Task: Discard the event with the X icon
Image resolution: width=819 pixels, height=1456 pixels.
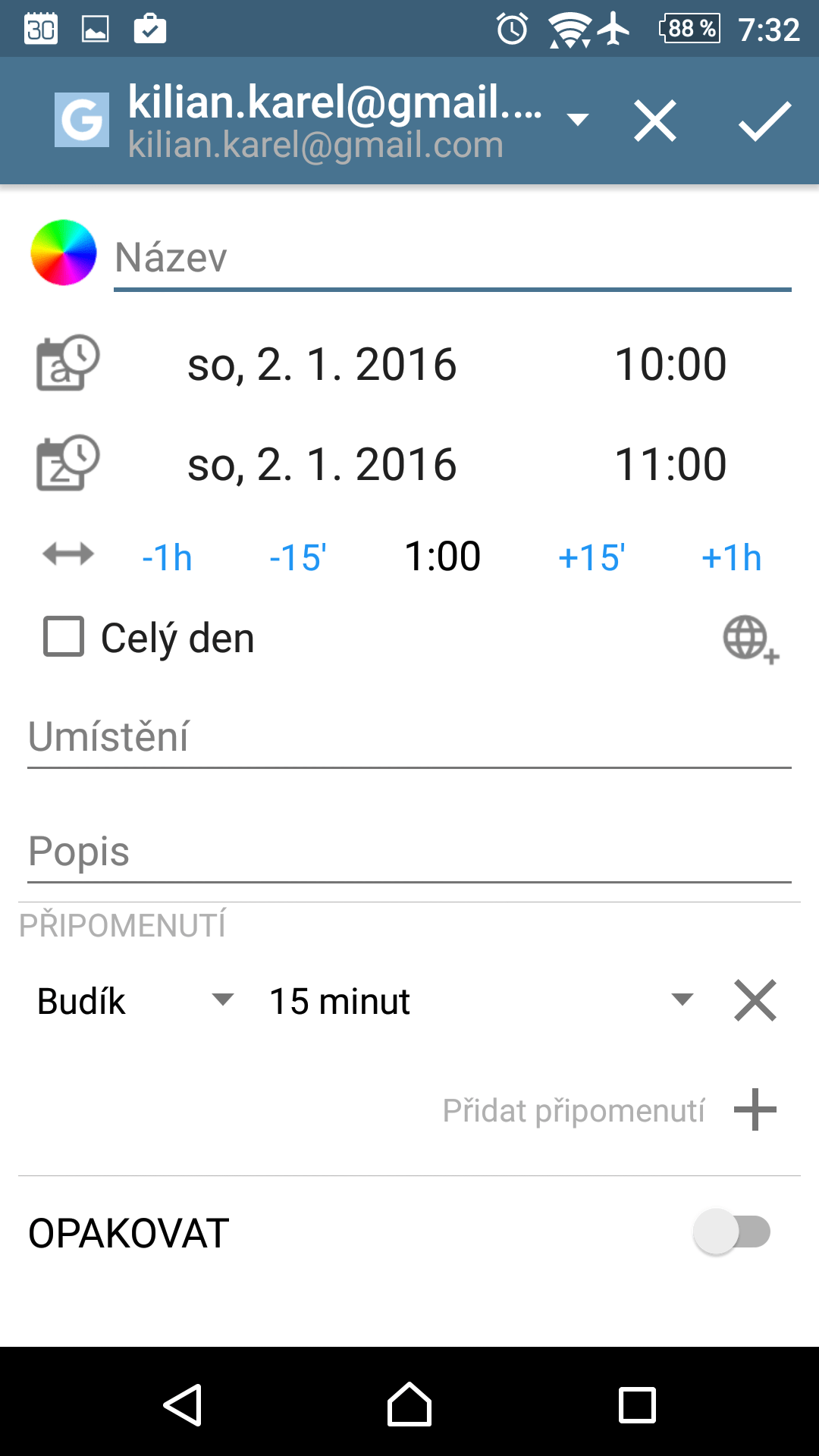Action: click(x=655, y=121)
